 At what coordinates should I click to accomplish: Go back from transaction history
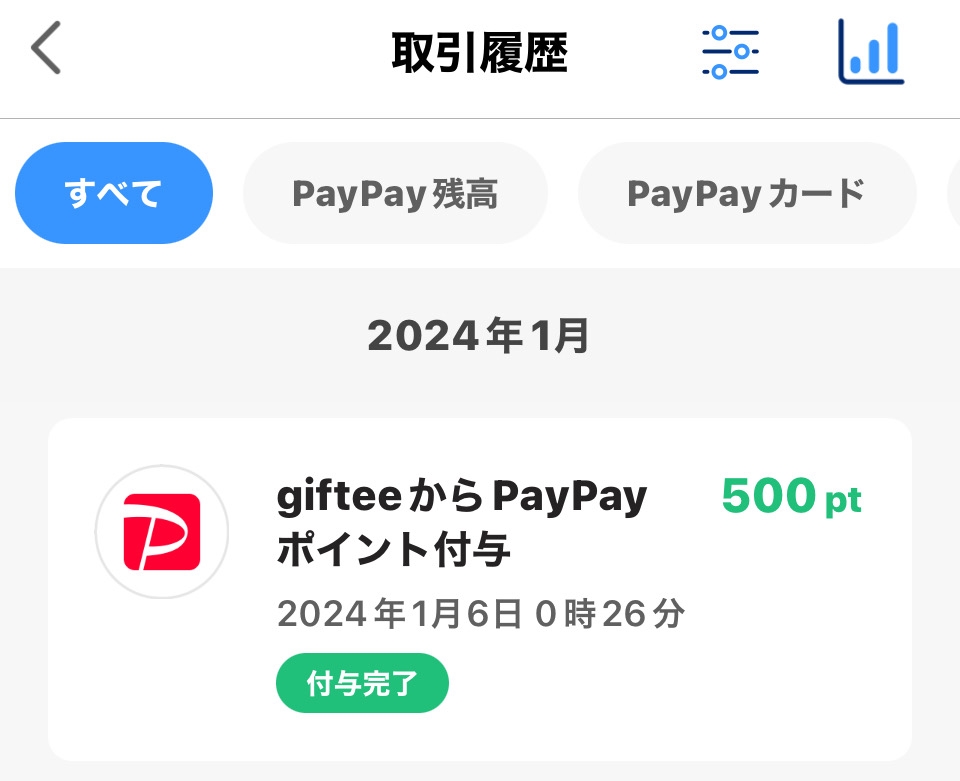[x=46, y=50]
